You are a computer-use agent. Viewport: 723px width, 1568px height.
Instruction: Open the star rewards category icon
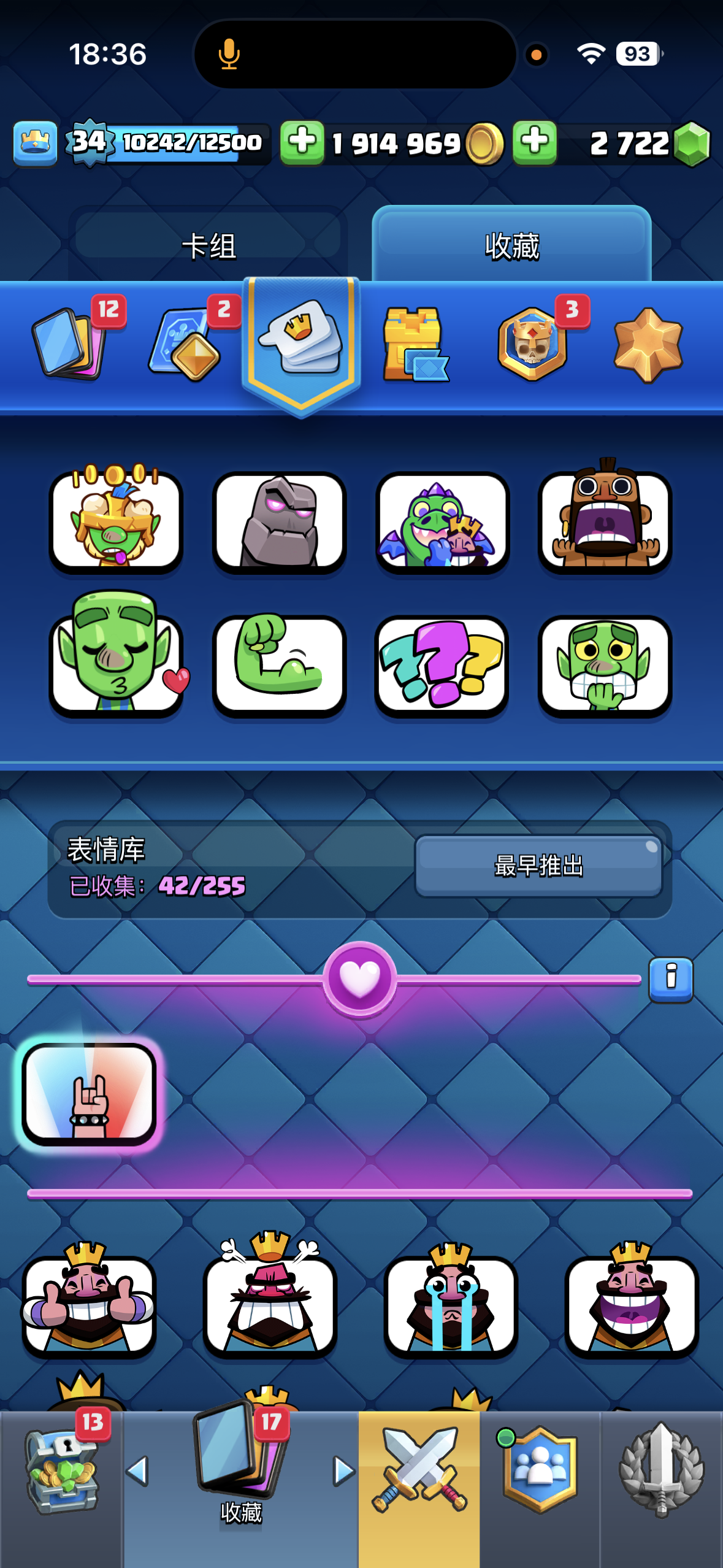tap(648, 345)
